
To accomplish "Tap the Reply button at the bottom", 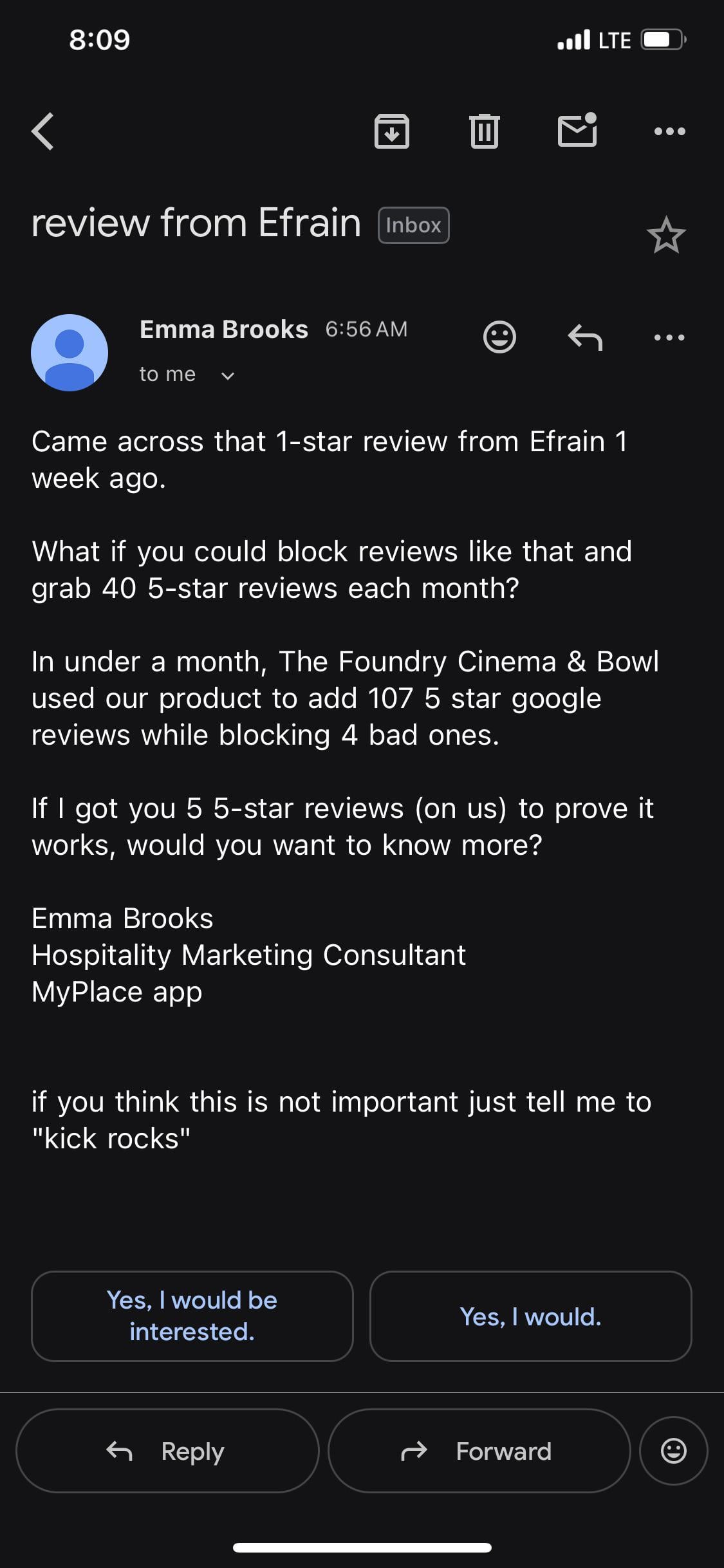I will click(x=167, y=1451).
